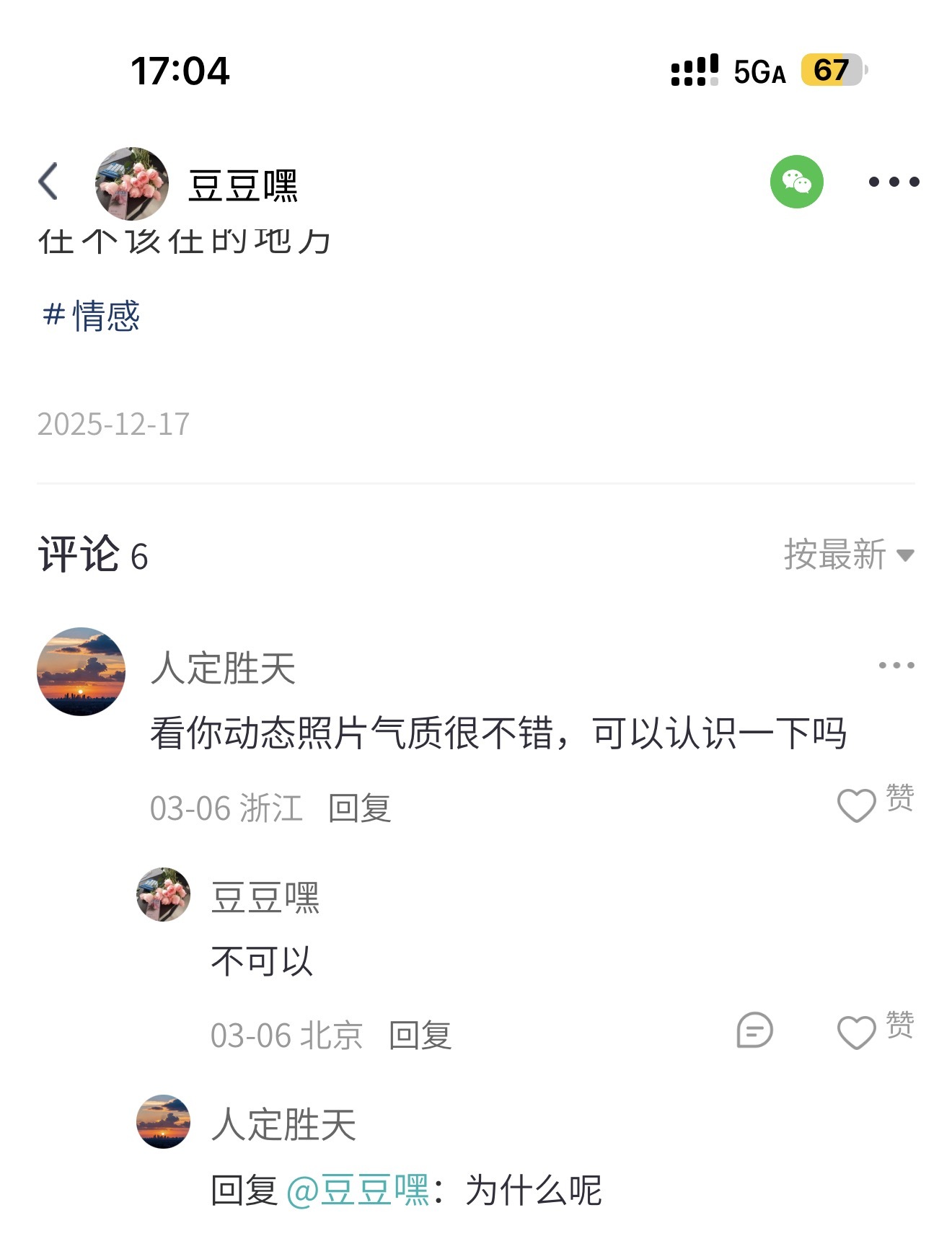Like 豆豆嘿's 不可以 reply
This screenshot has height=1236, width=952.
pyautogui.click(x=857, y=1032)
